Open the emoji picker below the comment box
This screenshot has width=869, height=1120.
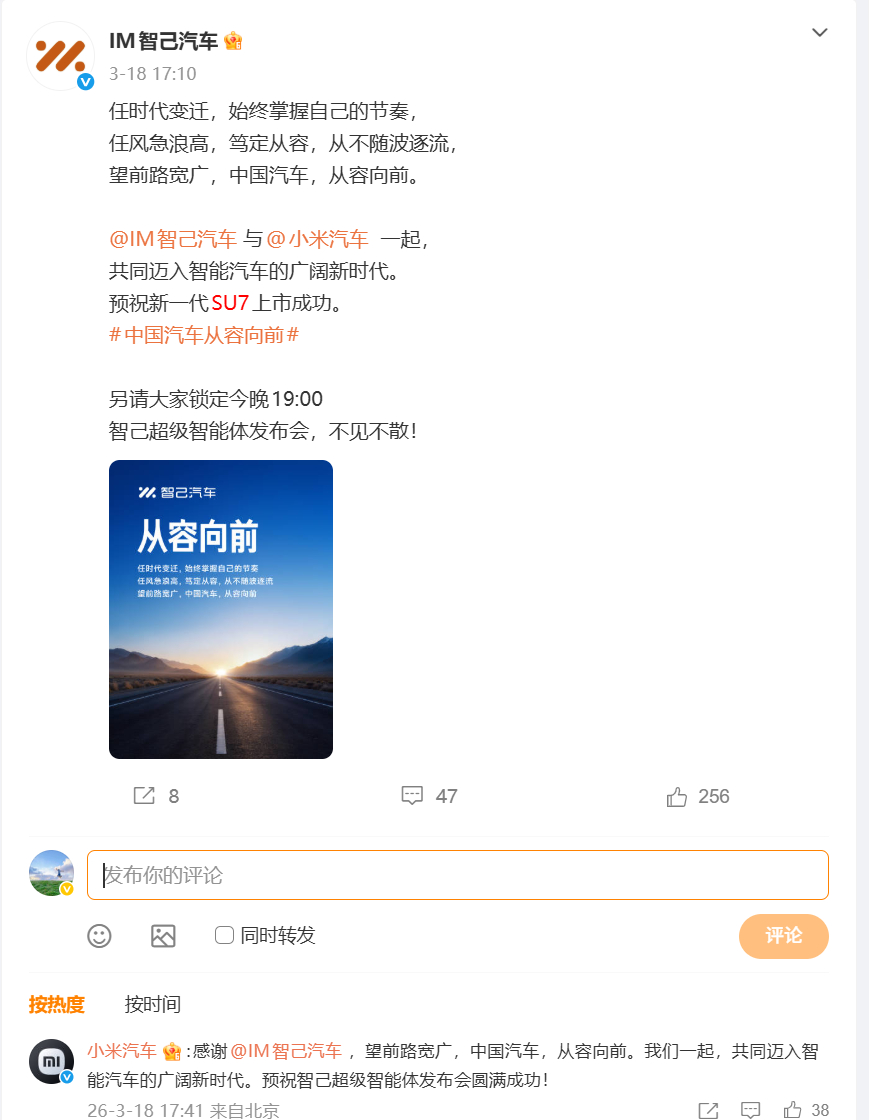coord(99,937)
